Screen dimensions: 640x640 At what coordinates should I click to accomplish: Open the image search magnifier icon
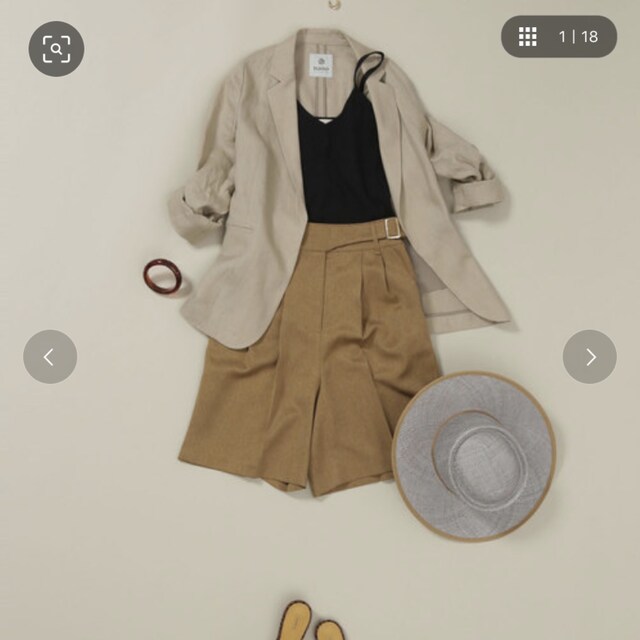[x=56, y=48]
